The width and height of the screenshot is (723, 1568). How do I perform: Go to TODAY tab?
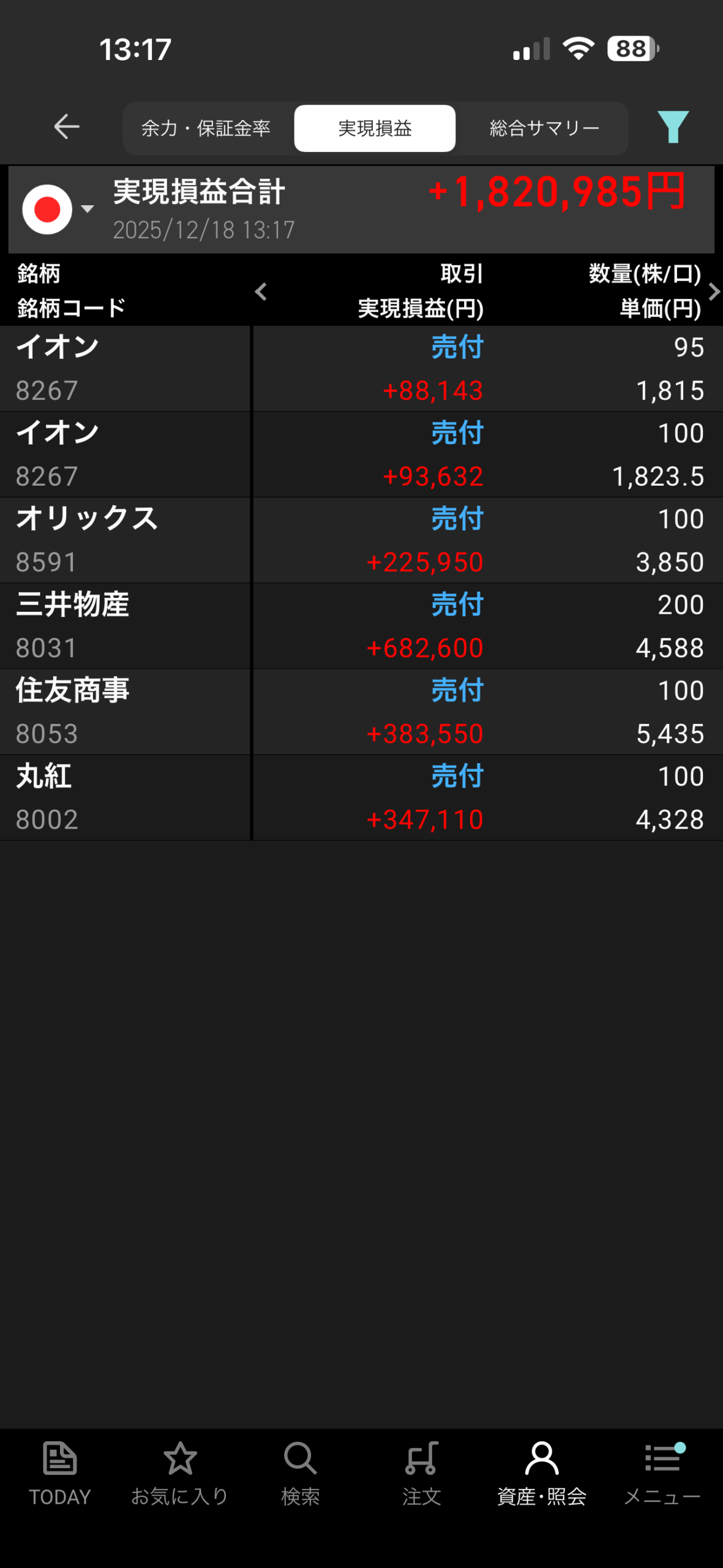click(60, 1473)
